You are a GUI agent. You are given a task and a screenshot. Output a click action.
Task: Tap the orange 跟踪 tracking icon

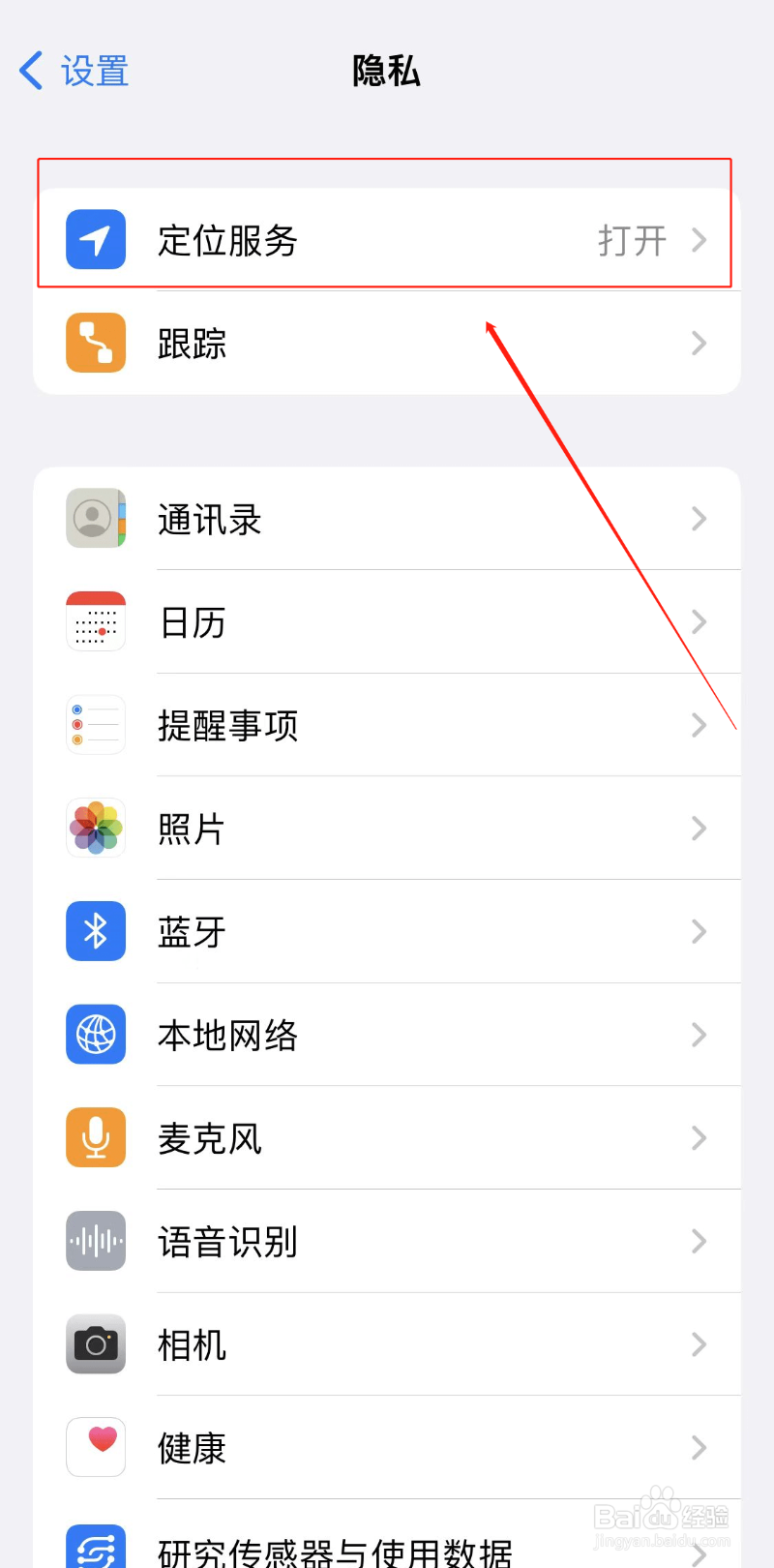pyautogui.click(x=95, y=343)
